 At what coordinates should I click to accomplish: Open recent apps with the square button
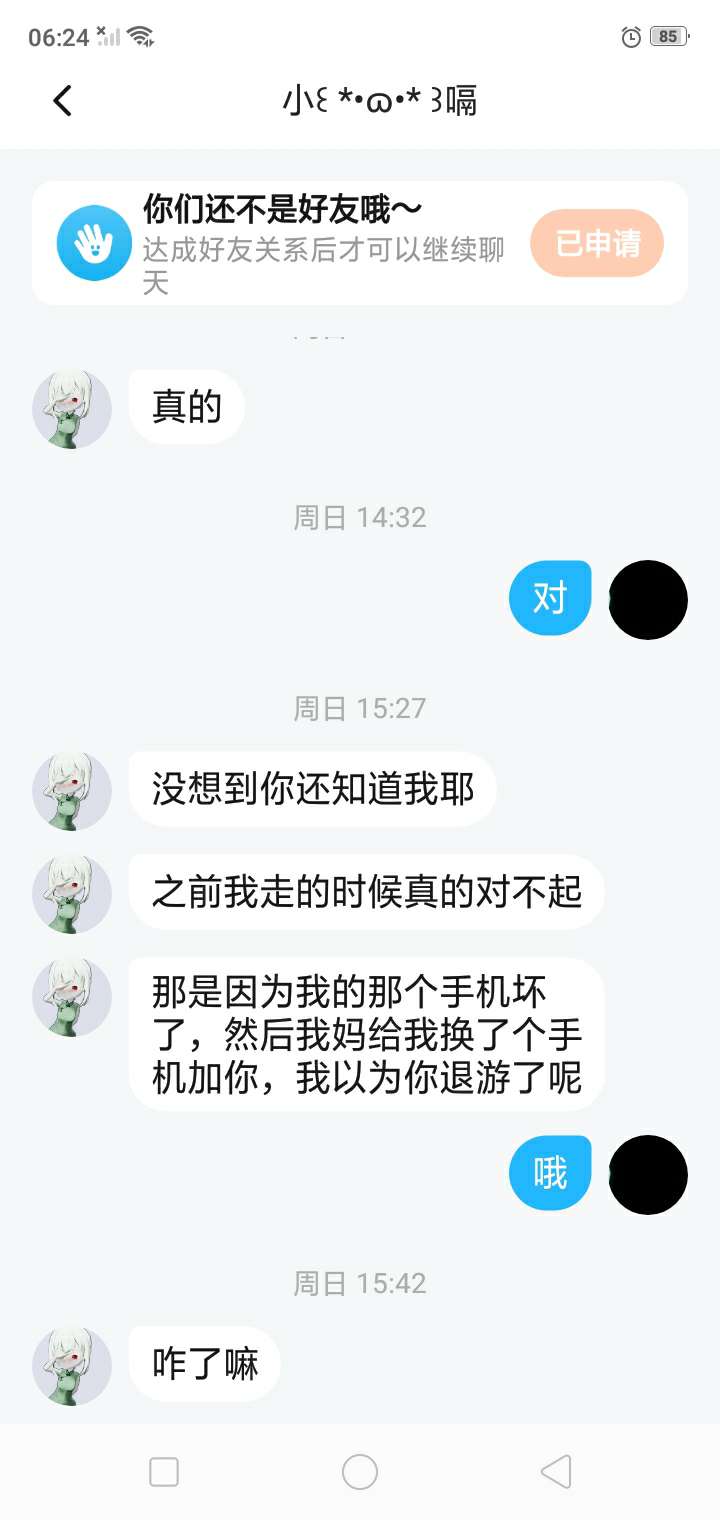164,1472
